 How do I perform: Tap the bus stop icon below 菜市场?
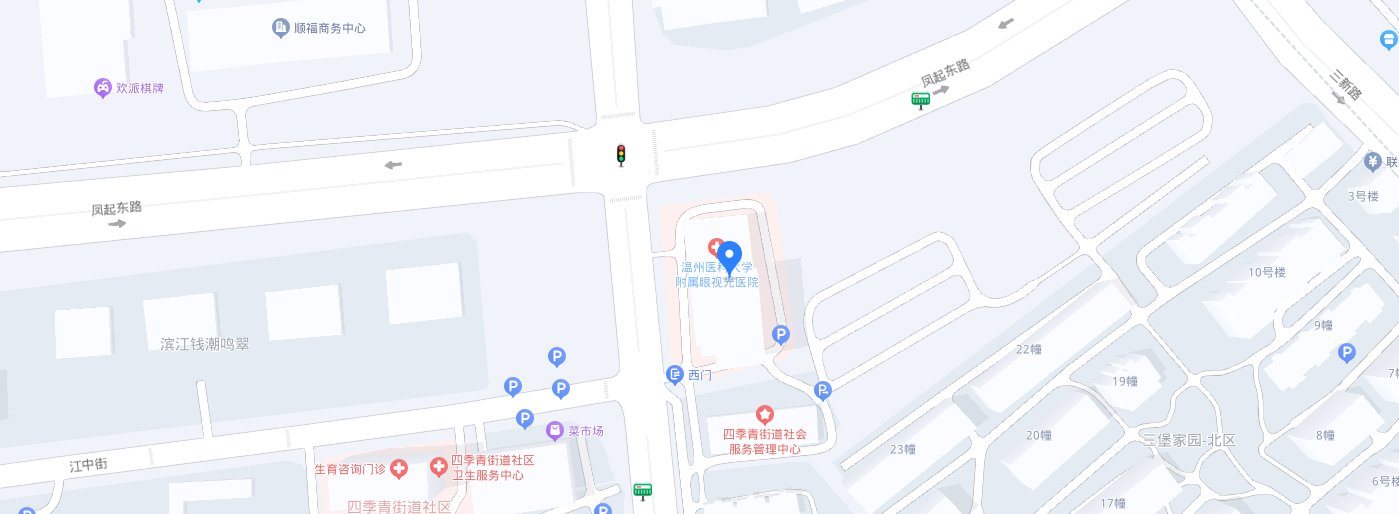(x=642, y=490)
